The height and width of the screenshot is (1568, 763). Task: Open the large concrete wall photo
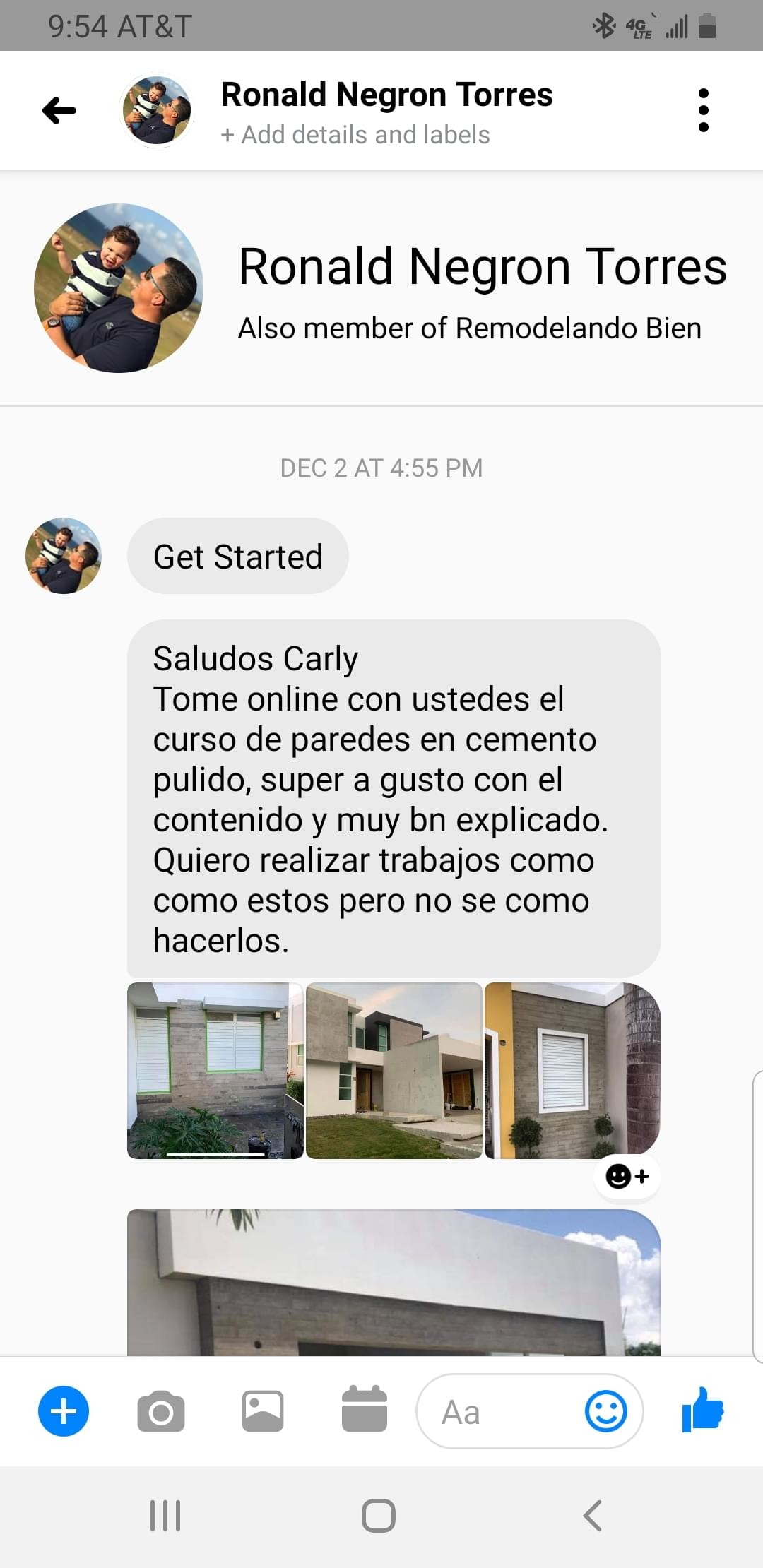pos(394,1282)
